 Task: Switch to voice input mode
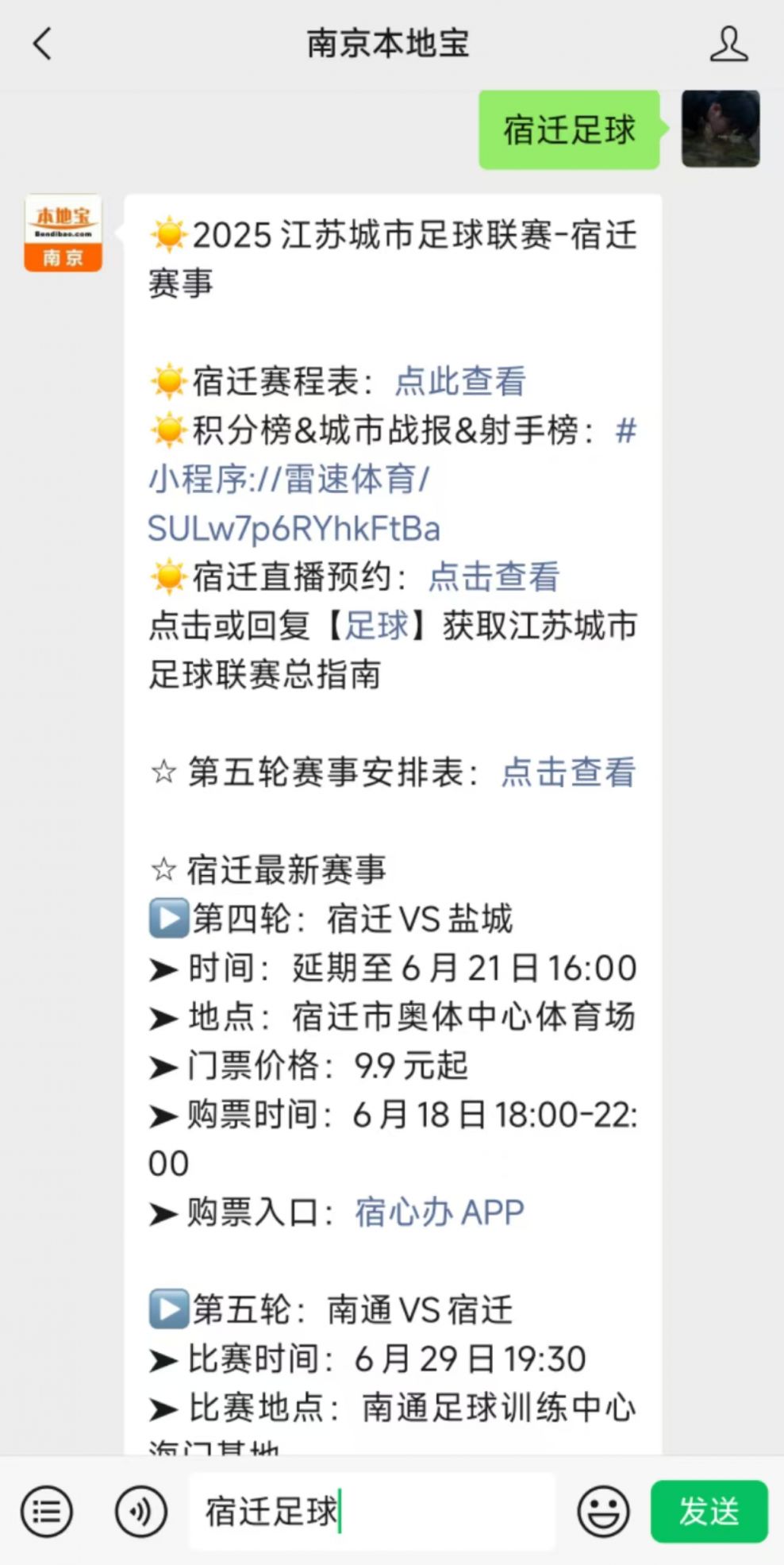point(140,1511)
